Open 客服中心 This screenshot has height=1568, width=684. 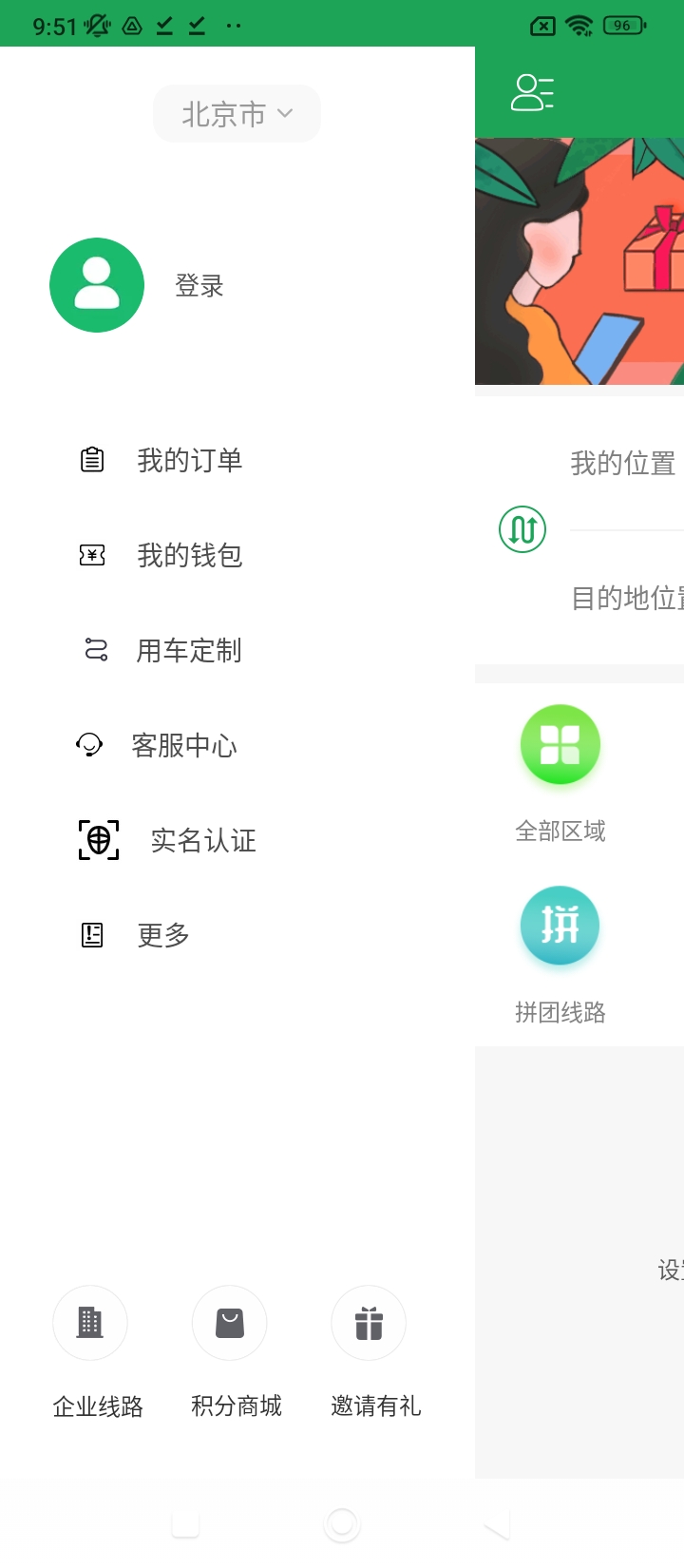(x=183, y=746)
